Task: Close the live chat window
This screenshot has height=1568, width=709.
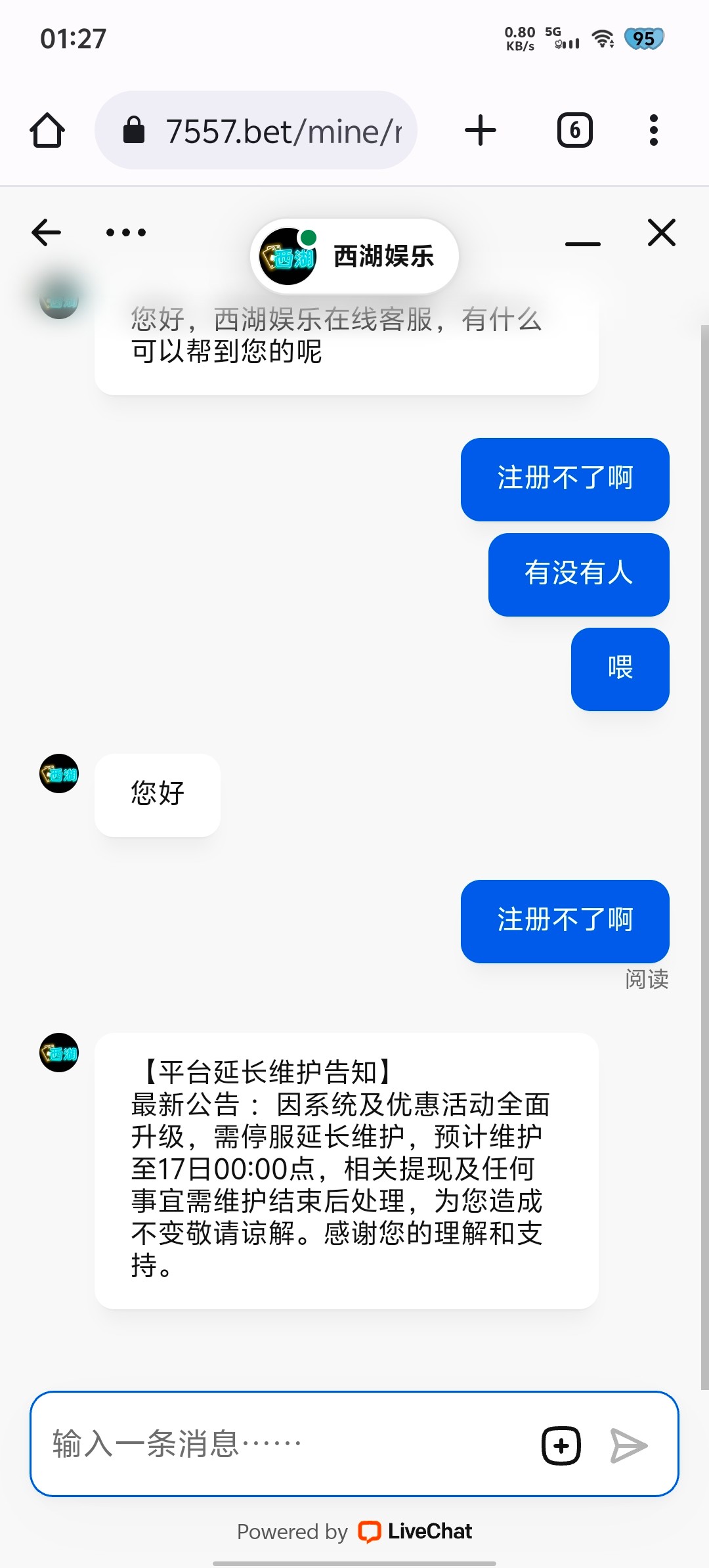Action: [662, 232]
